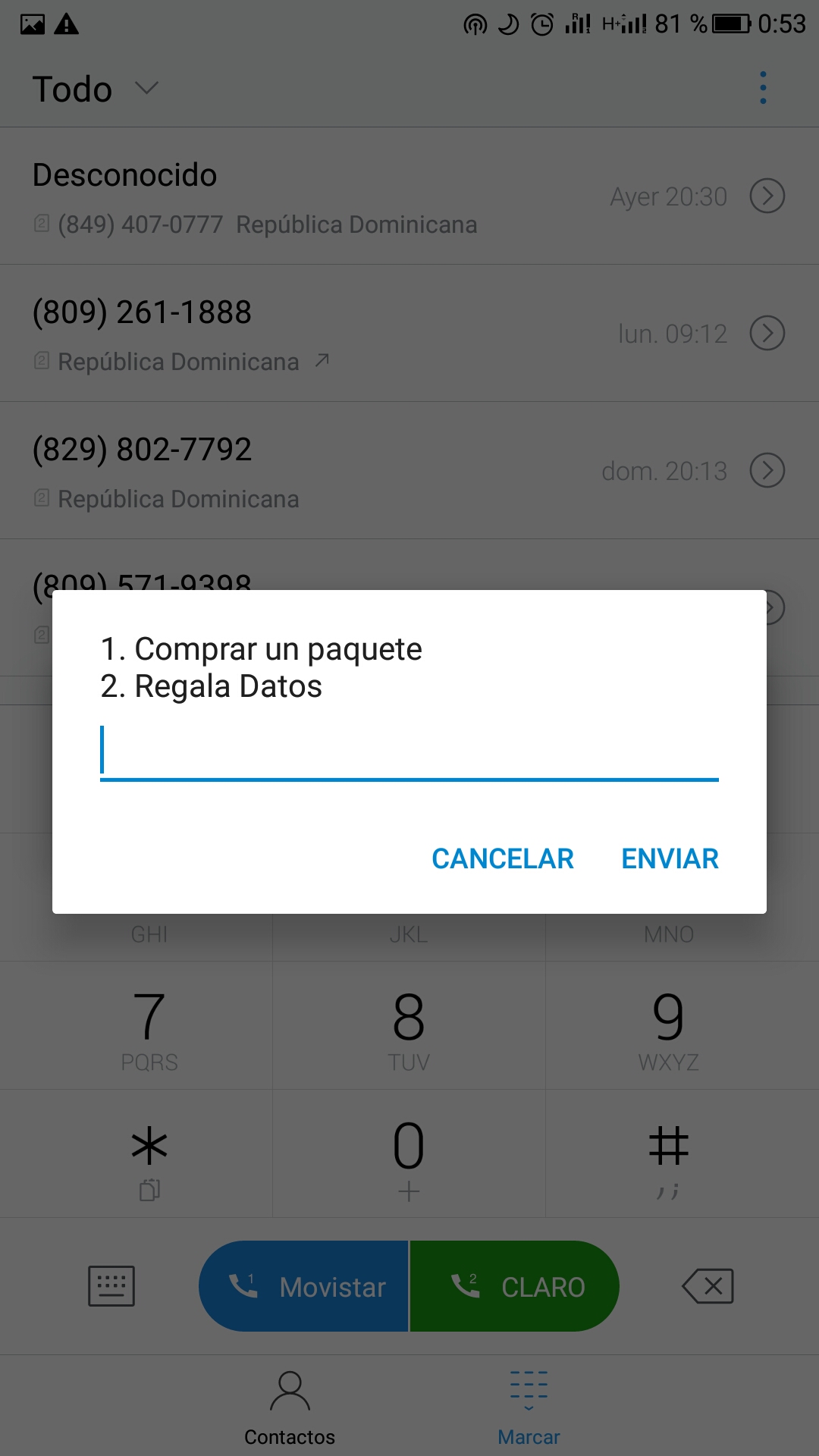
Task: Hide the dial pad with the keyboard icon
Action: pyautogui.click(x=111, y=1286)
